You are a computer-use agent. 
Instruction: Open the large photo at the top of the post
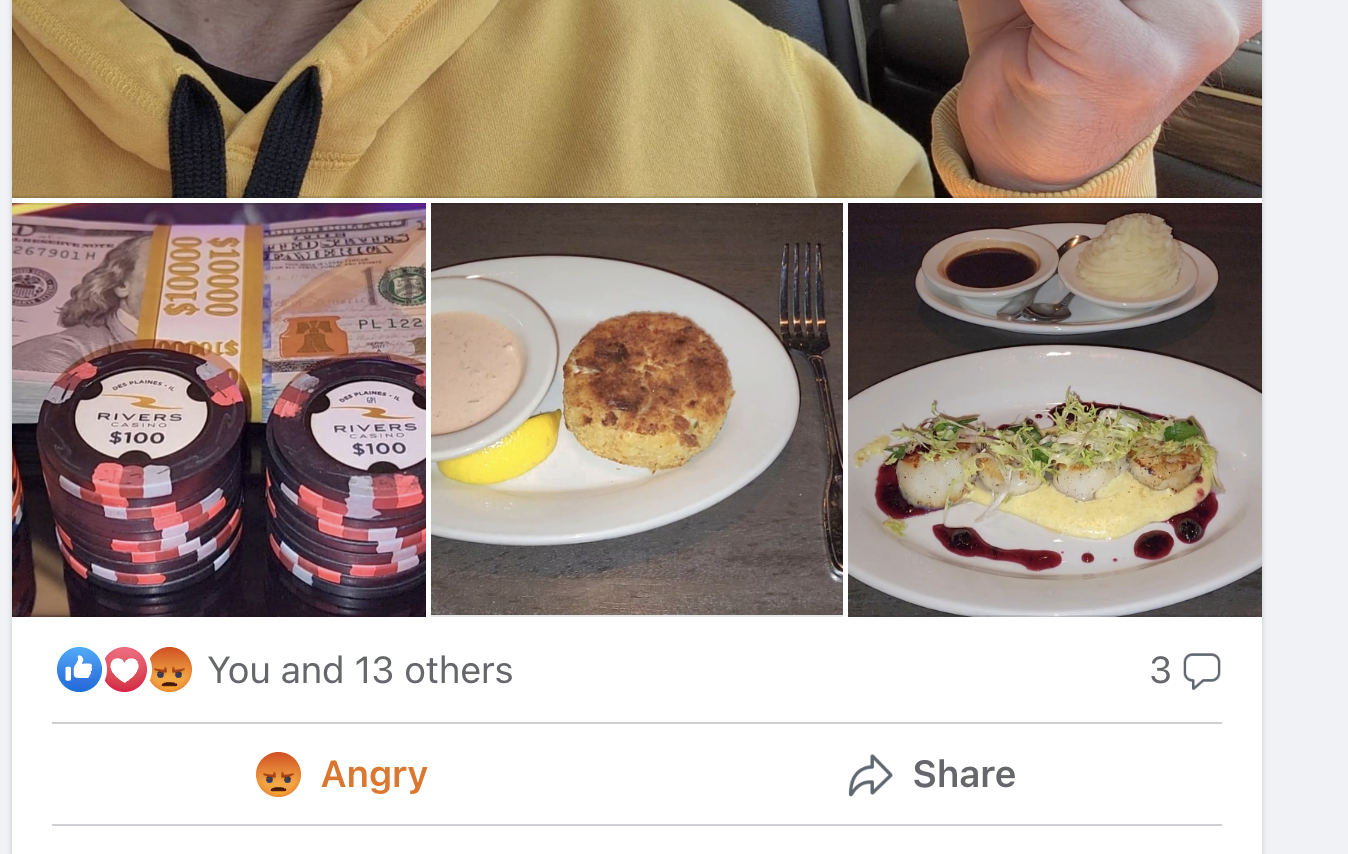coord(636,98)
